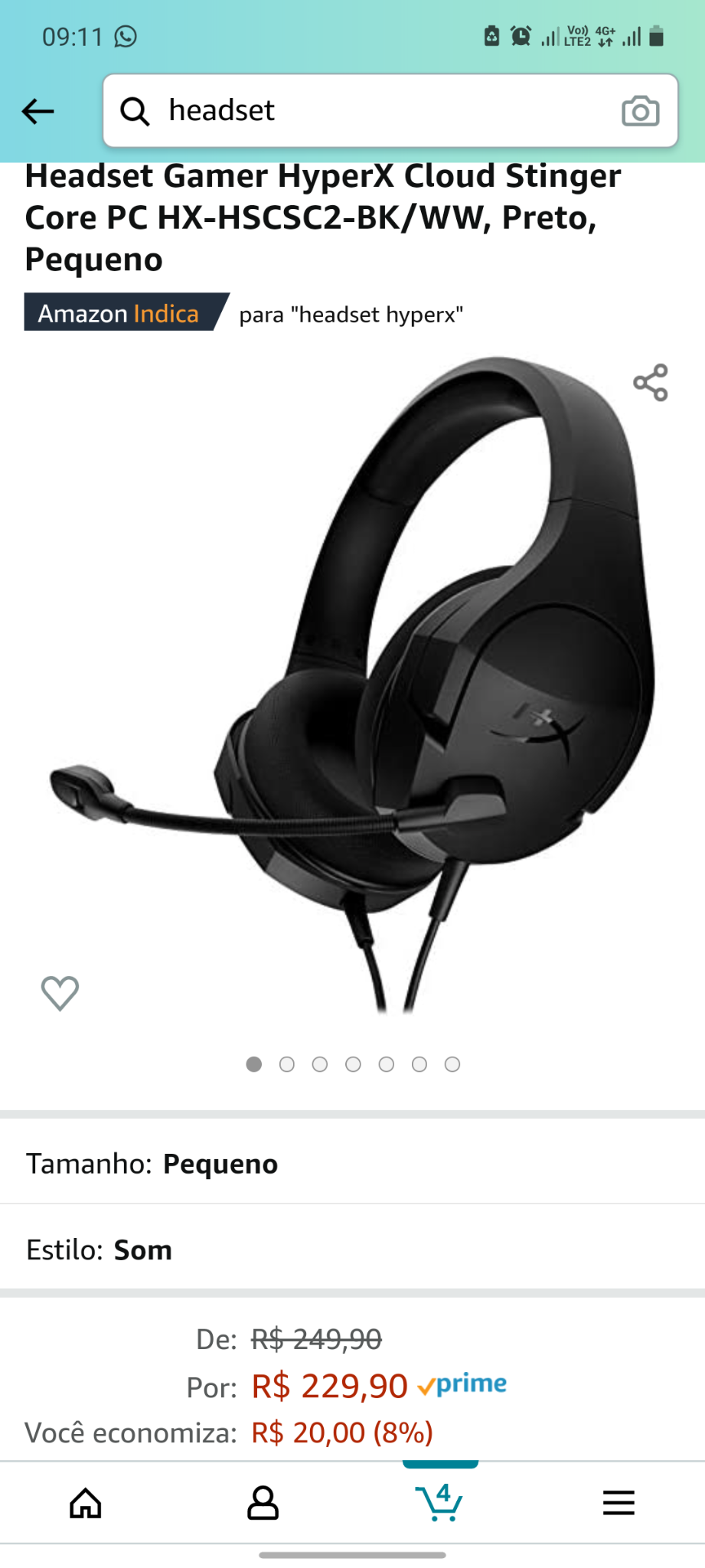Viewport: 705px width, 1568px height.
Task: Go back using the arrow icon
Action: pos(38,112)
